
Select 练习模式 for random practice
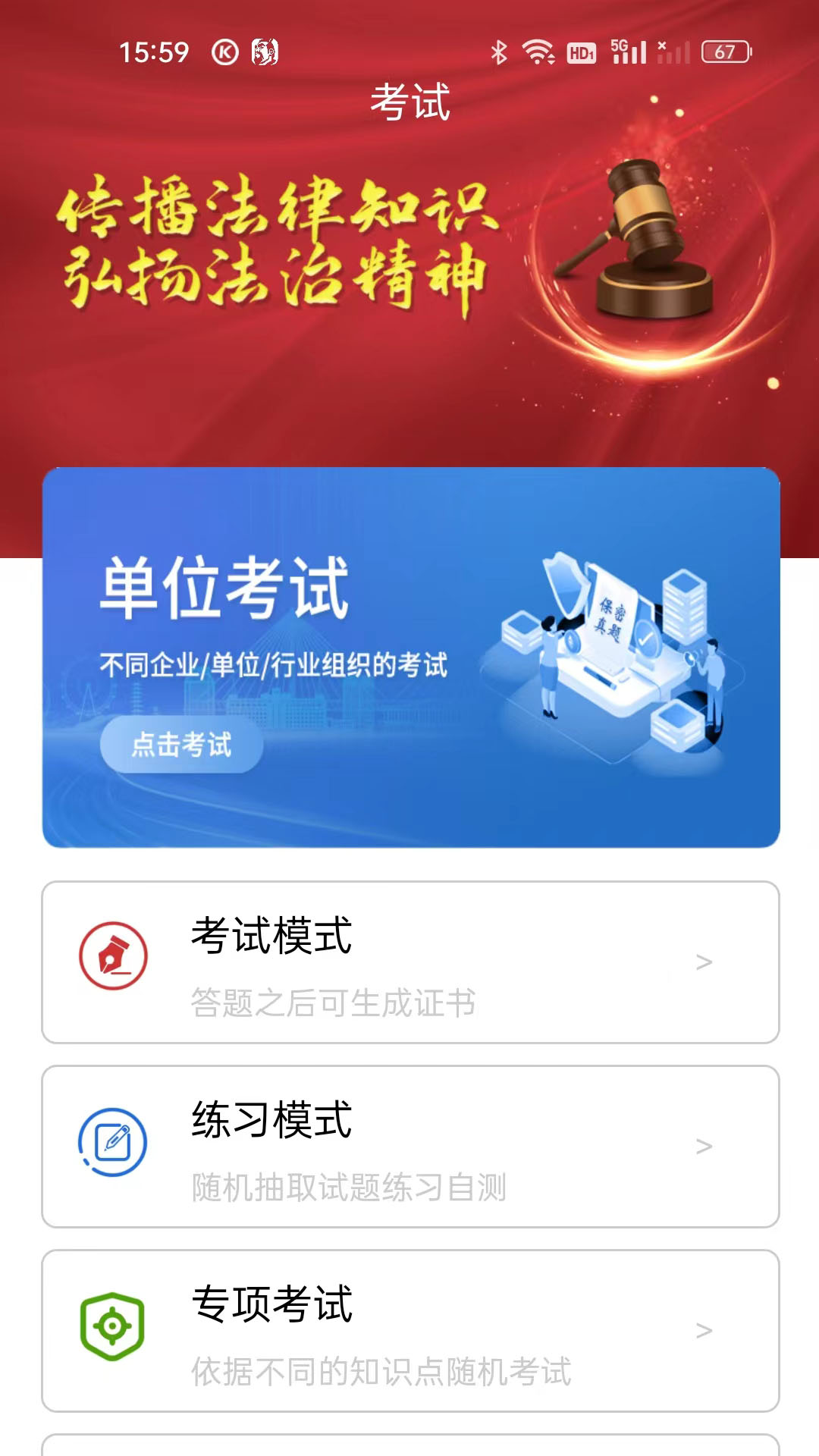(x=411, y=1147)
